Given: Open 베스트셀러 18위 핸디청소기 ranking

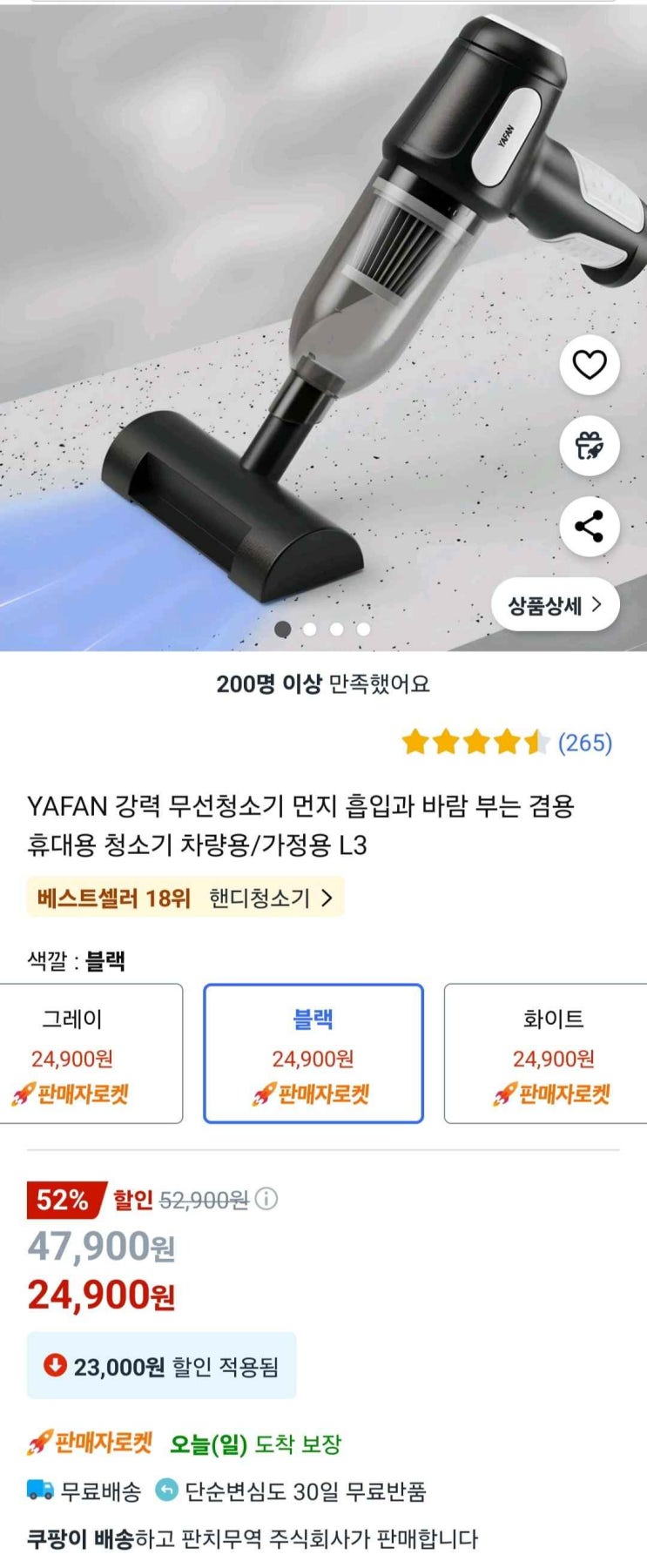Looking at the screenshot, I should [185, 898].
